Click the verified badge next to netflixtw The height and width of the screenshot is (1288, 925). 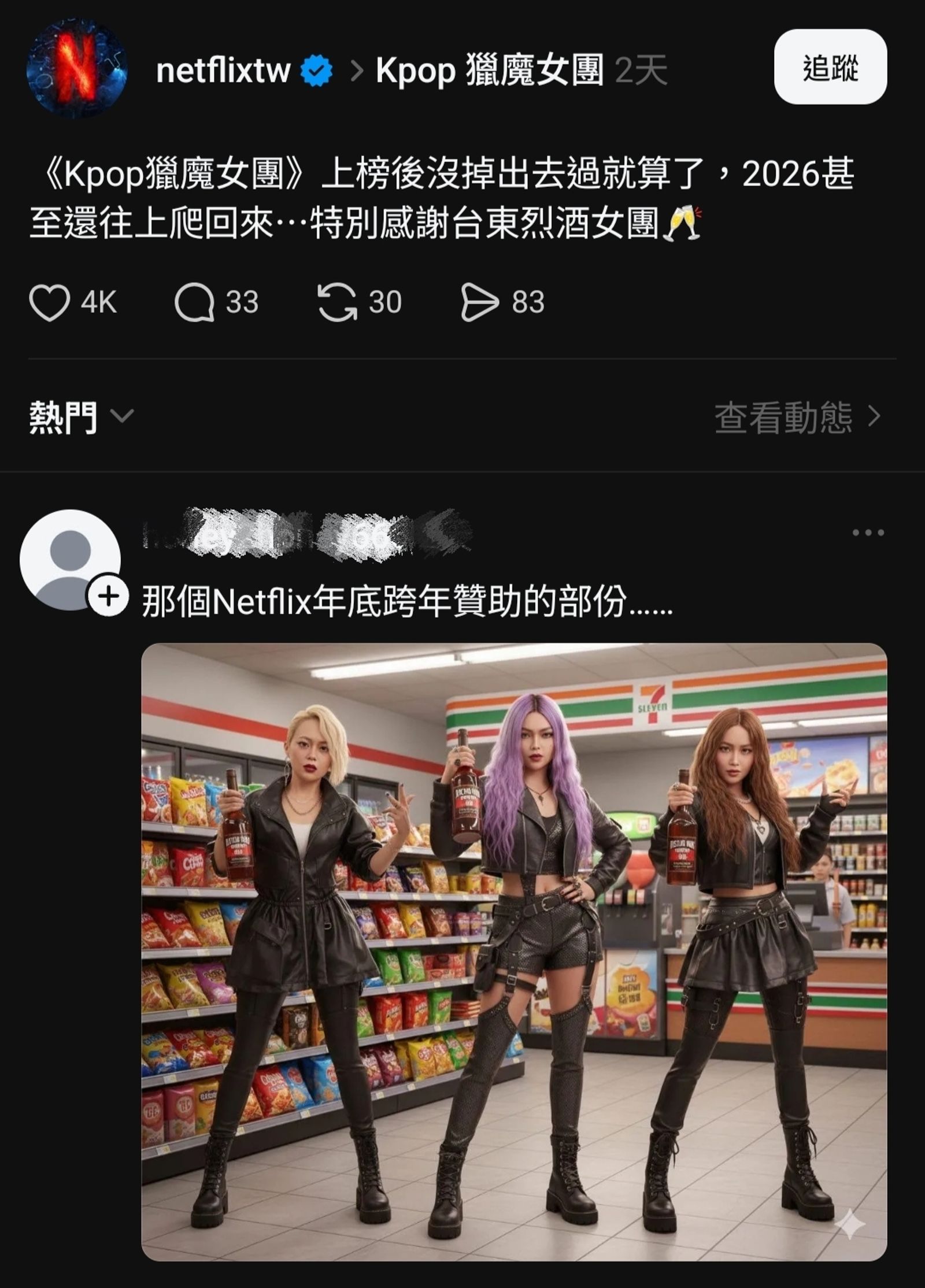[x=316, y=68]
